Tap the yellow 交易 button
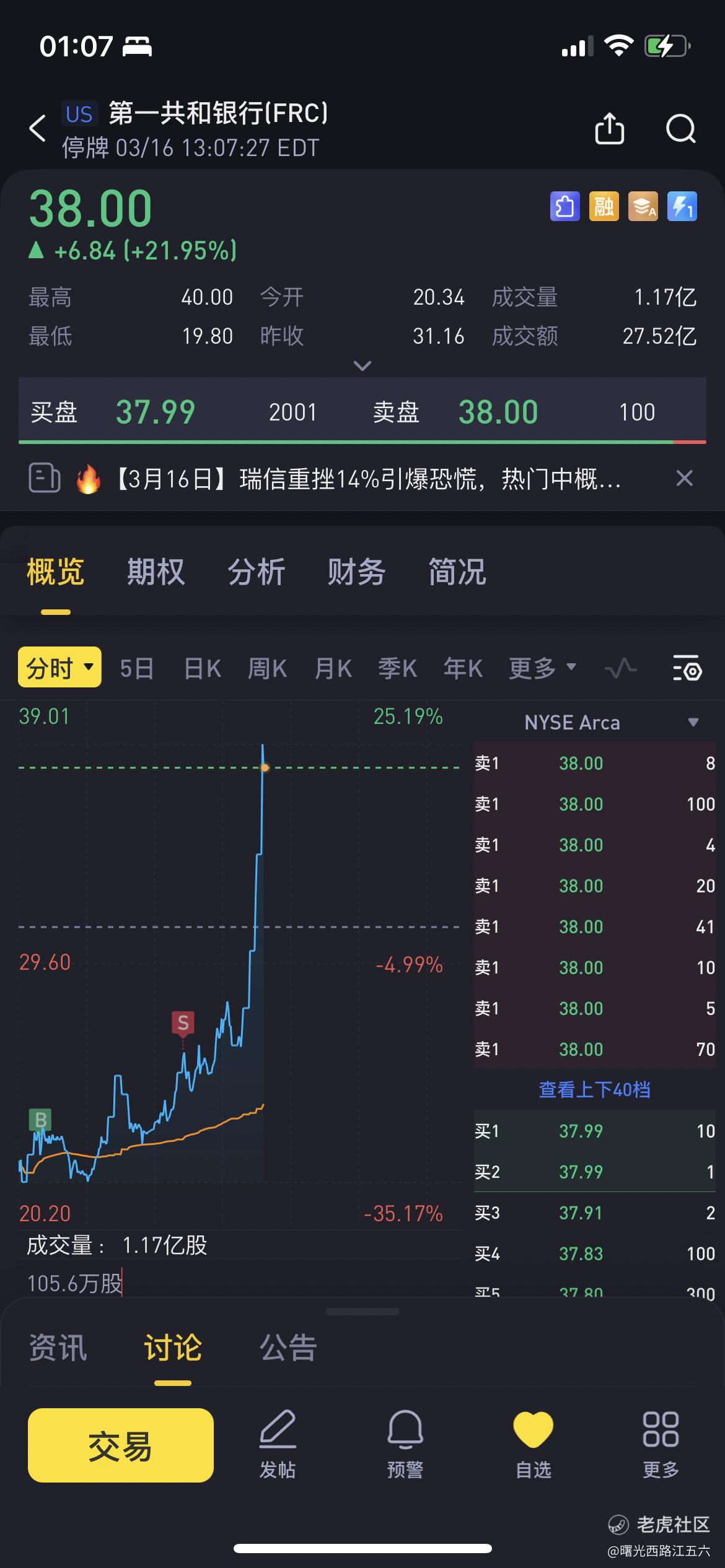The height and width of the screenshot is (1568, 725). [121, 1445]
